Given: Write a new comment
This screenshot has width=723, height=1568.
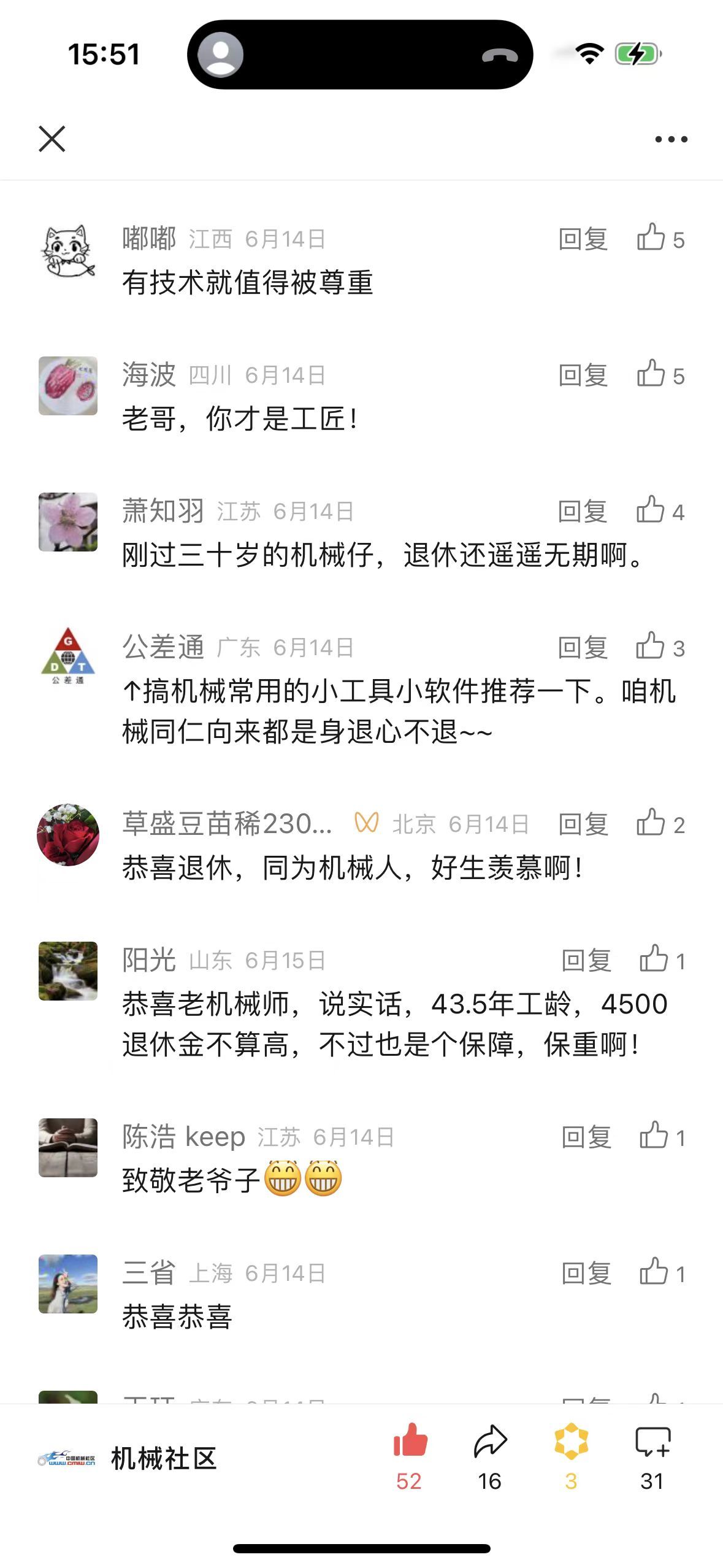Looking at the screenshot, I should click(x=652, y=1442).
